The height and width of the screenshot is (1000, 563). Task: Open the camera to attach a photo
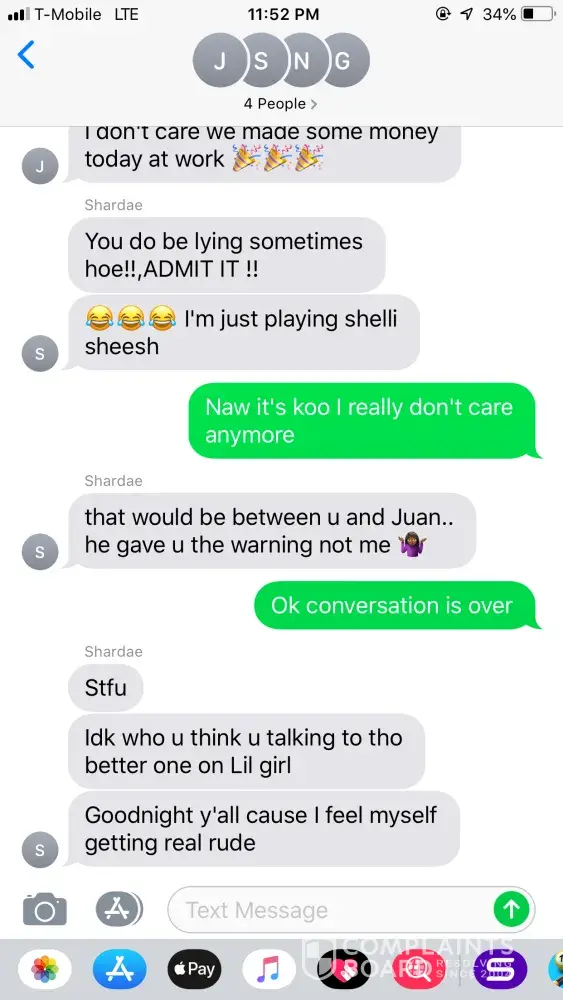[x=45, y=909]
